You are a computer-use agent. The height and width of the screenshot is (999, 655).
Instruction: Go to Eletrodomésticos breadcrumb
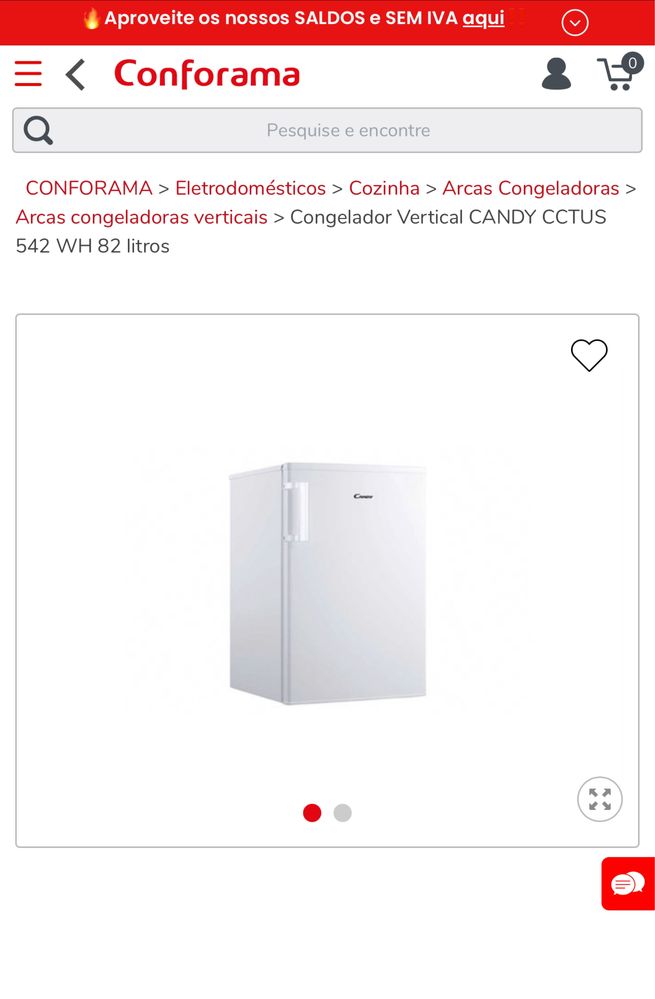[250, 188]
